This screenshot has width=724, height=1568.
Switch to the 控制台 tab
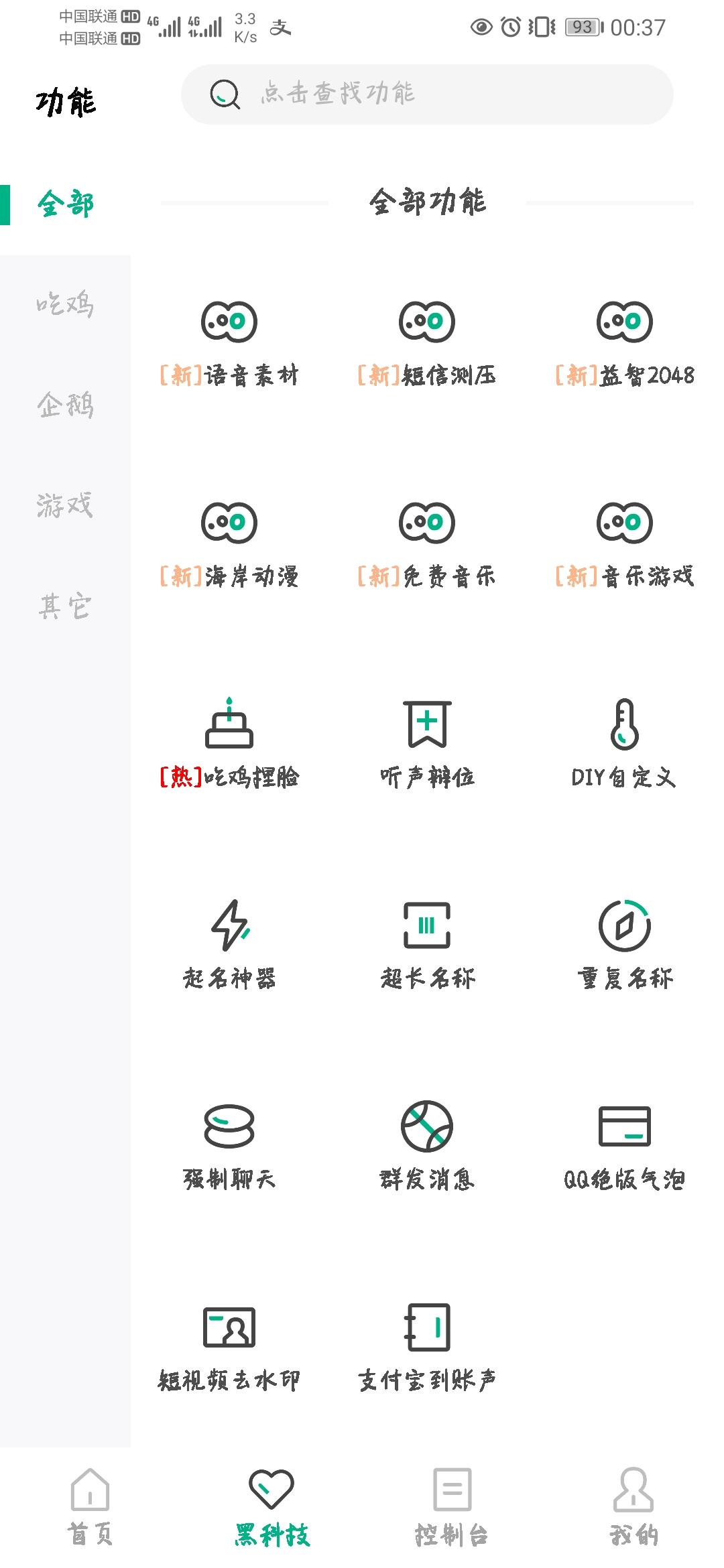pyautogui.click(x=452, y=1508)
